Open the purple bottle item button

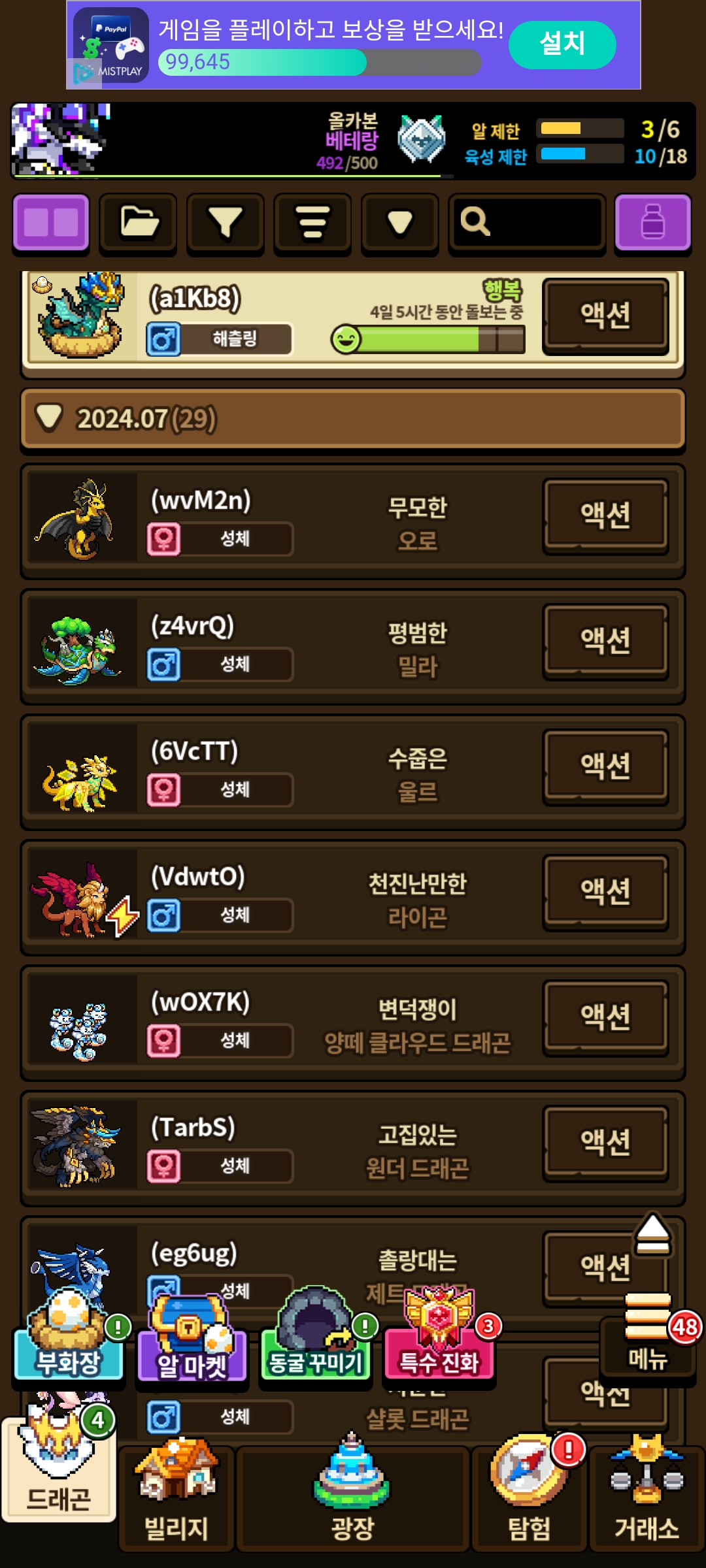pos(653,222)
